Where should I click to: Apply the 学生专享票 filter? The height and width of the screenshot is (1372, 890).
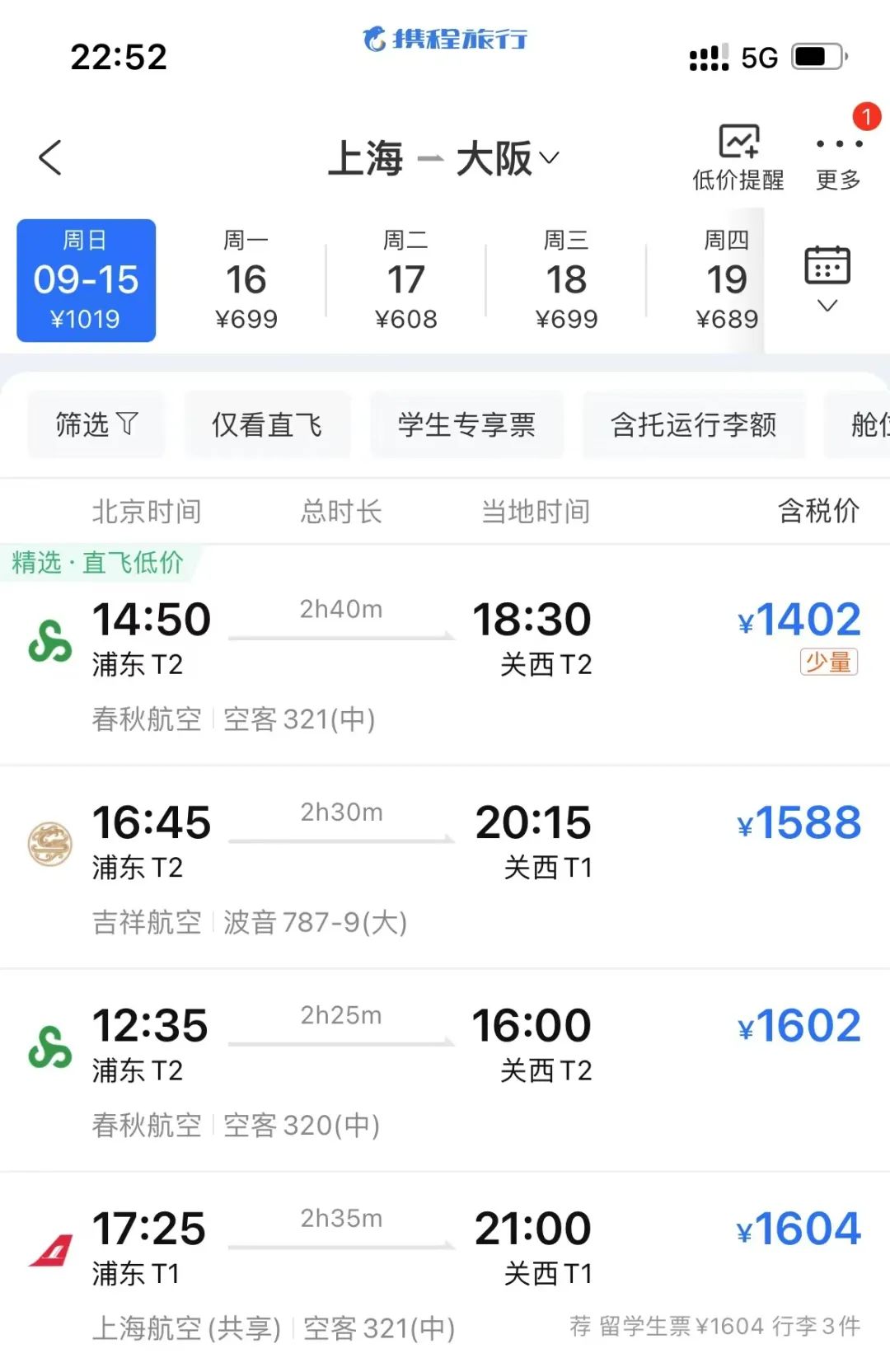click(x=466, y=425)
